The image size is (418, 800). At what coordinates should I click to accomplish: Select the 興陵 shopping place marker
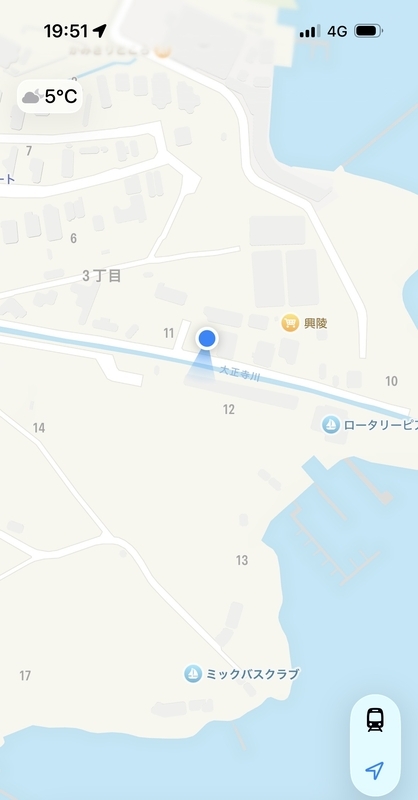click(290, 323)
